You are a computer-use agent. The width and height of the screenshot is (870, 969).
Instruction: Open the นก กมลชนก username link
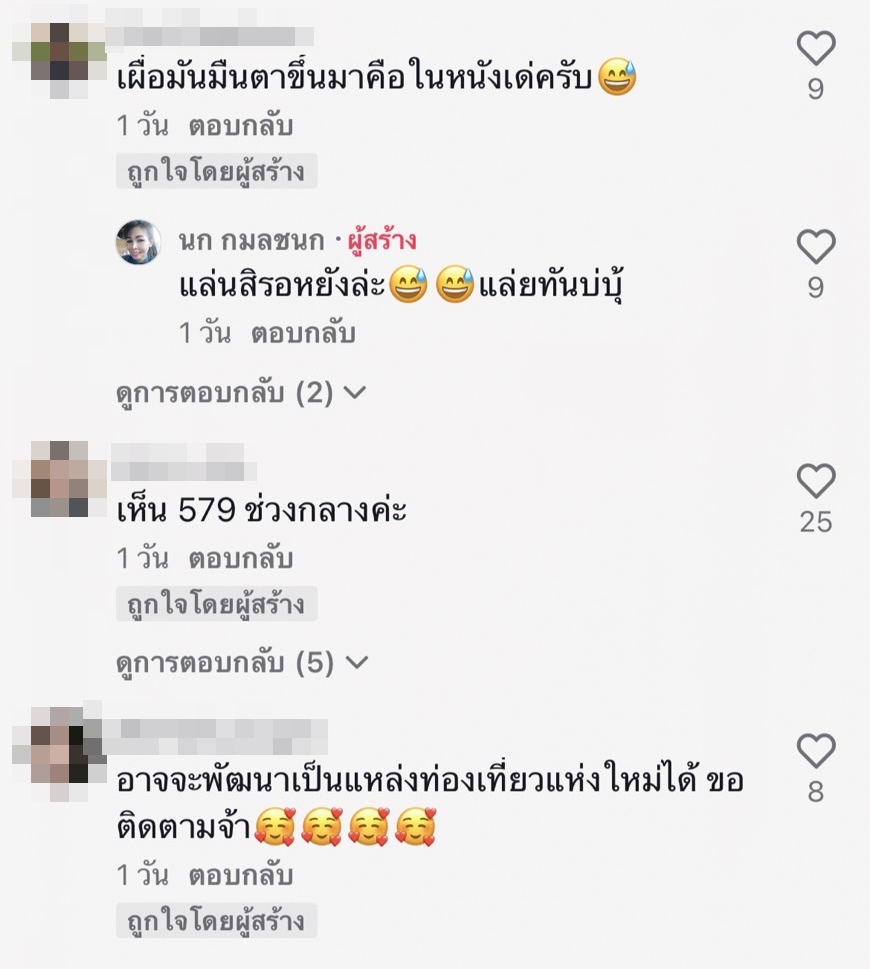coord(251,241)
